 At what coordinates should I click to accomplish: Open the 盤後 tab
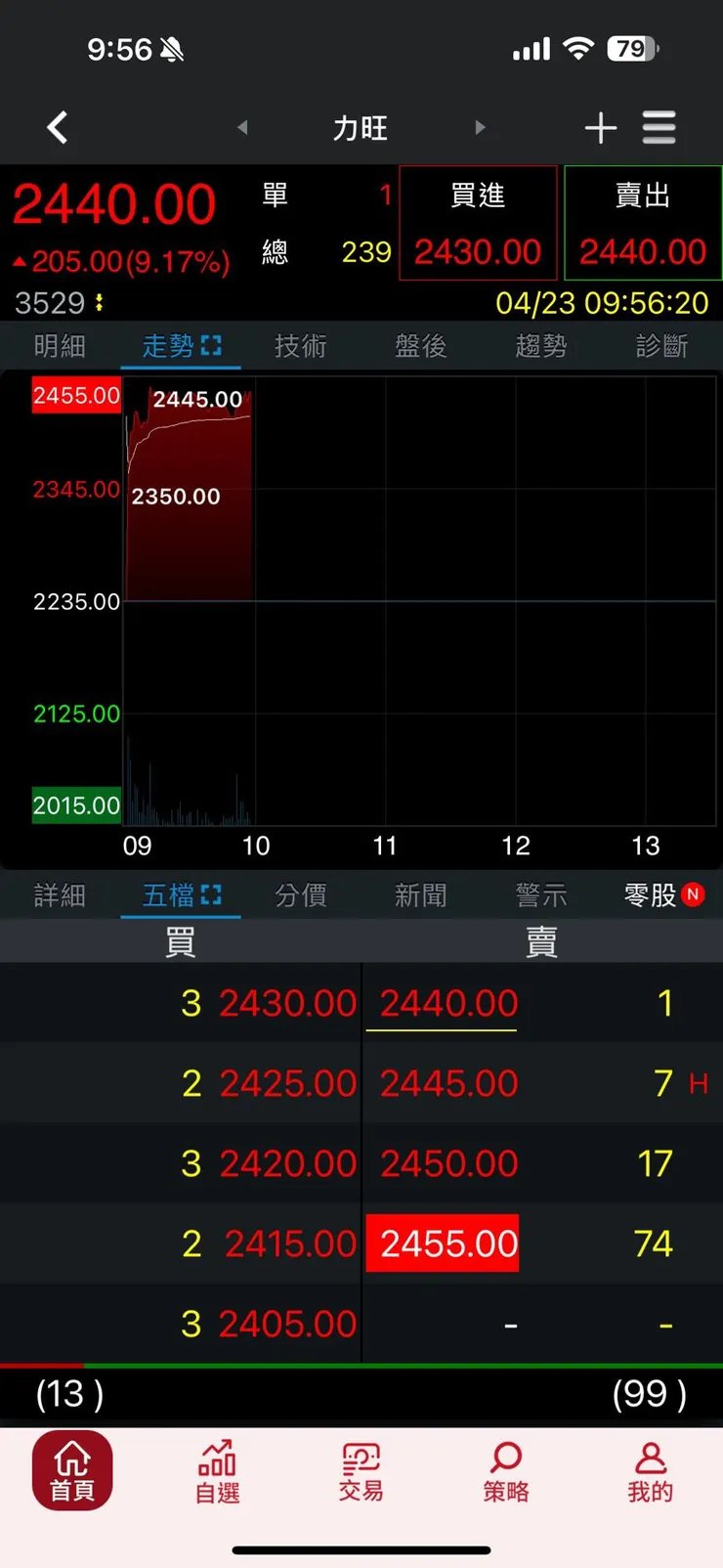coord(420,346)
